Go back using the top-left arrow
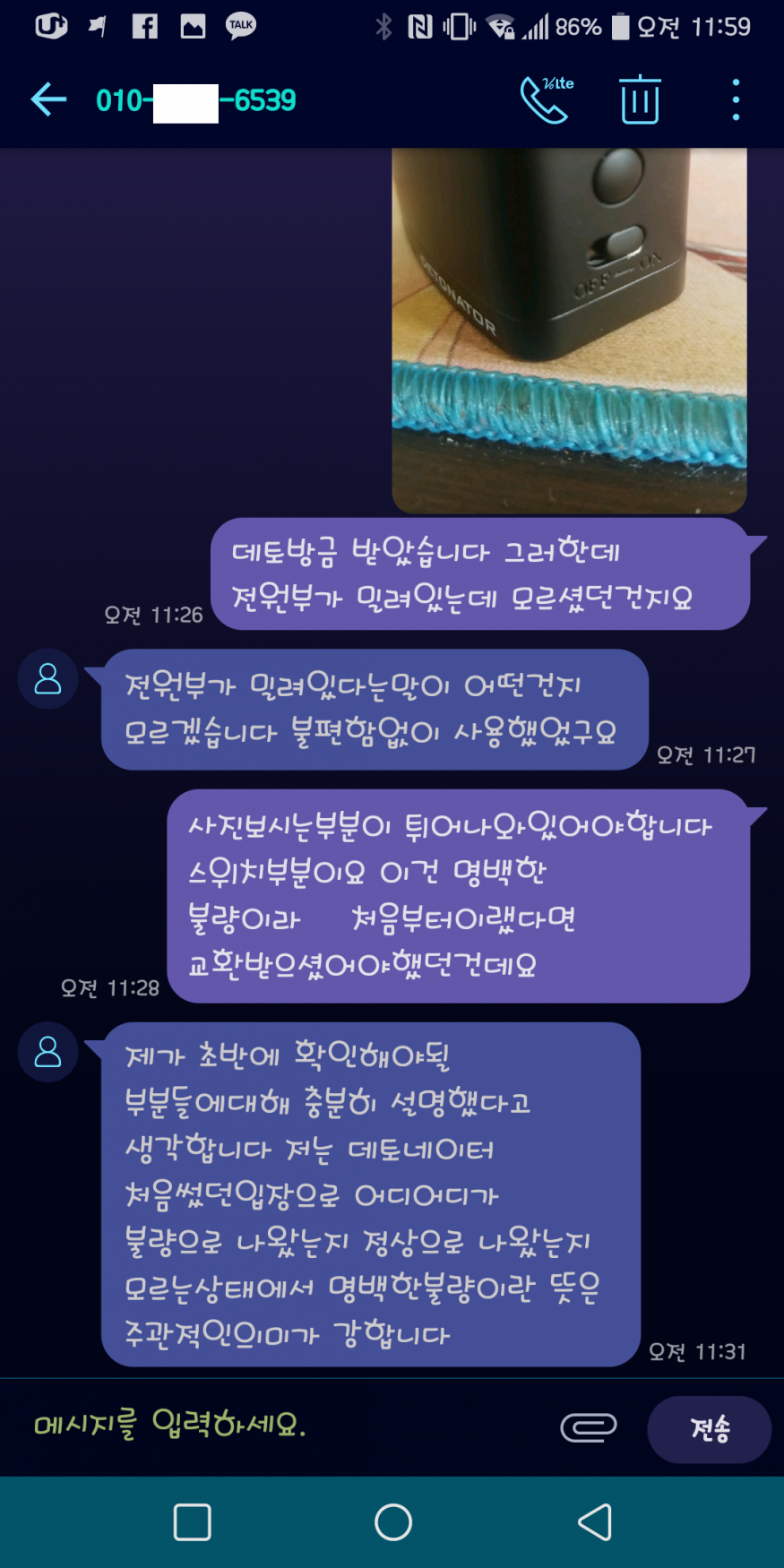 pyautogui.click(x=48, y=99)
